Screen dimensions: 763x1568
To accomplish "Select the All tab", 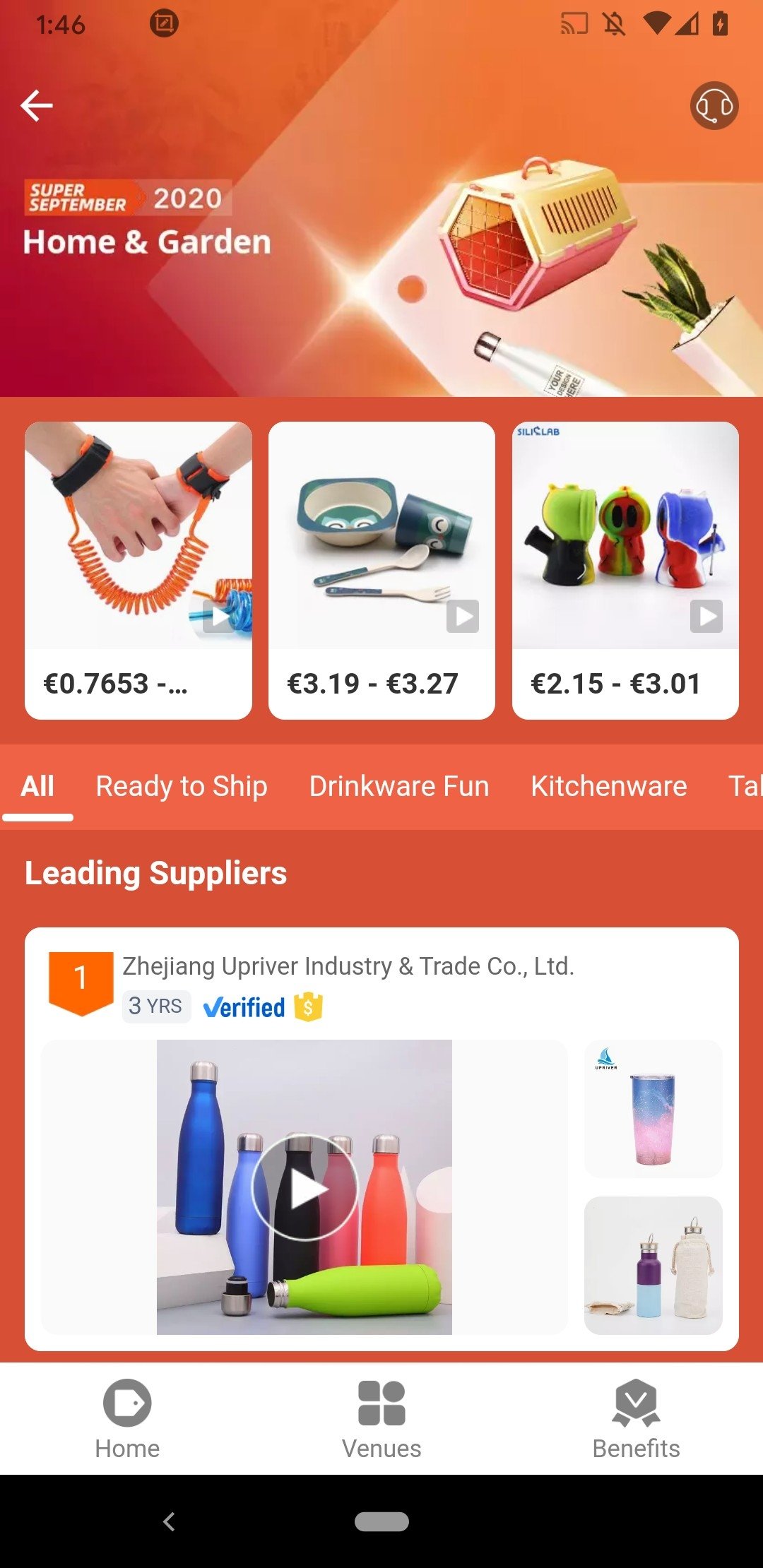I will tap(37, 786).
